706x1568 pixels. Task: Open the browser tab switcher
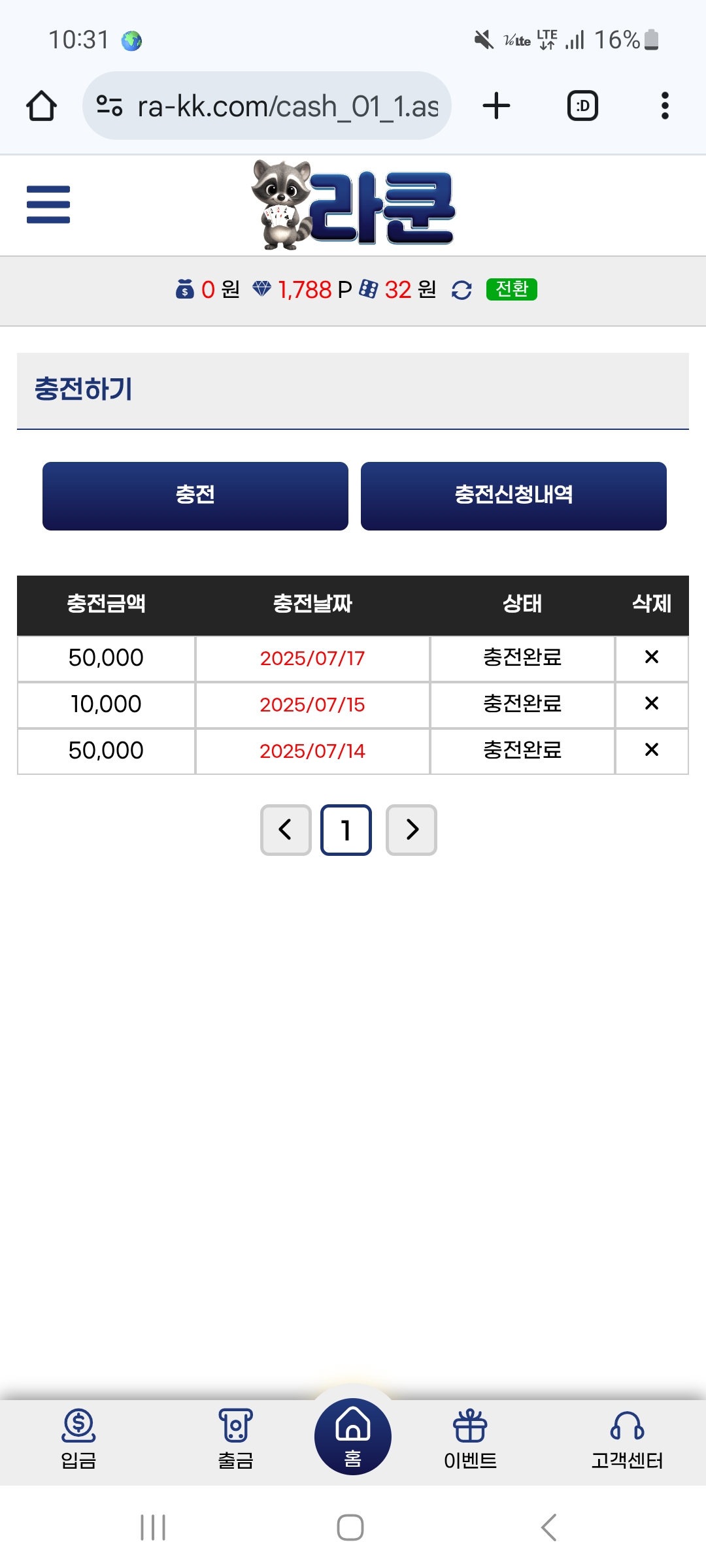coord(582,106)
